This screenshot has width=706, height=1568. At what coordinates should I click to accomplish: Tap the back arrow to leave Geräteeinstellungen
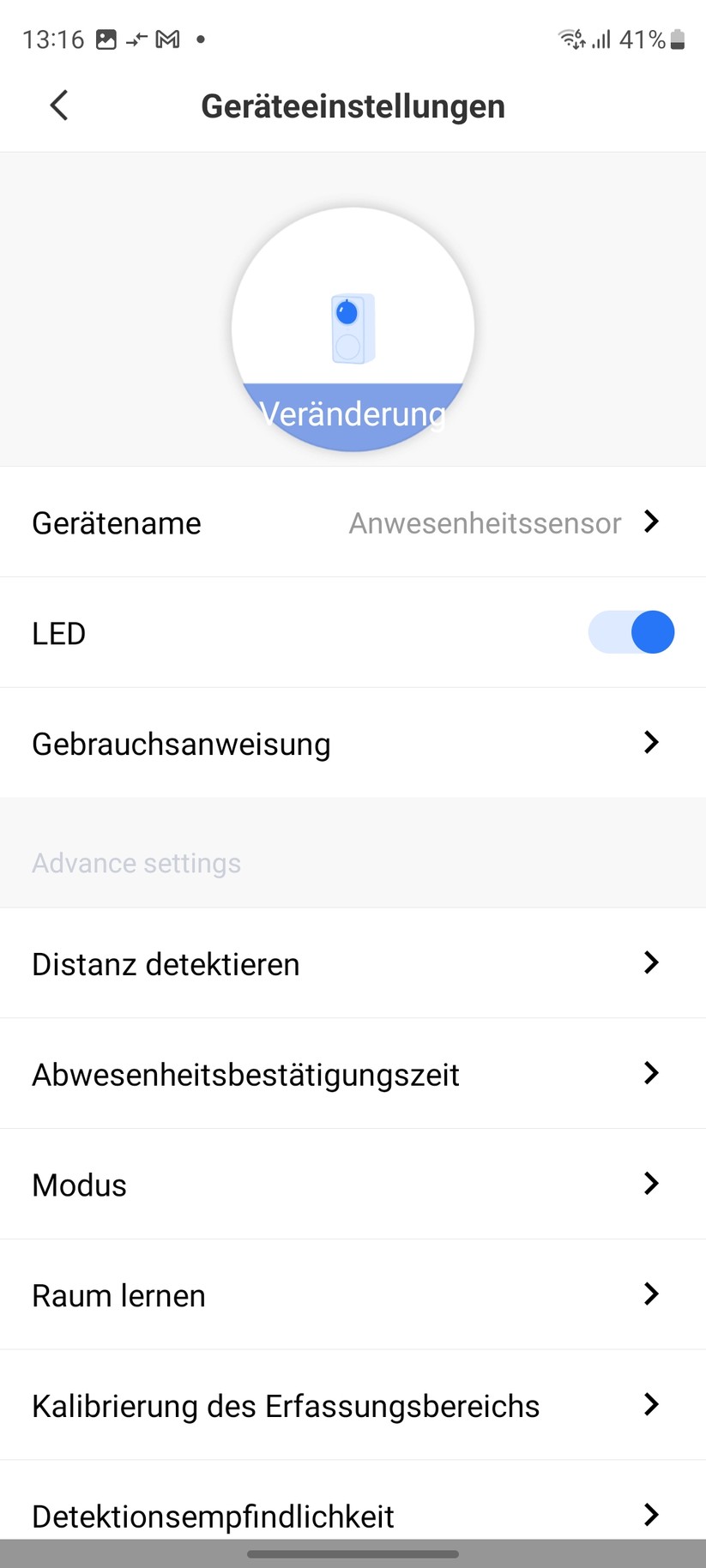pos(57,105)
